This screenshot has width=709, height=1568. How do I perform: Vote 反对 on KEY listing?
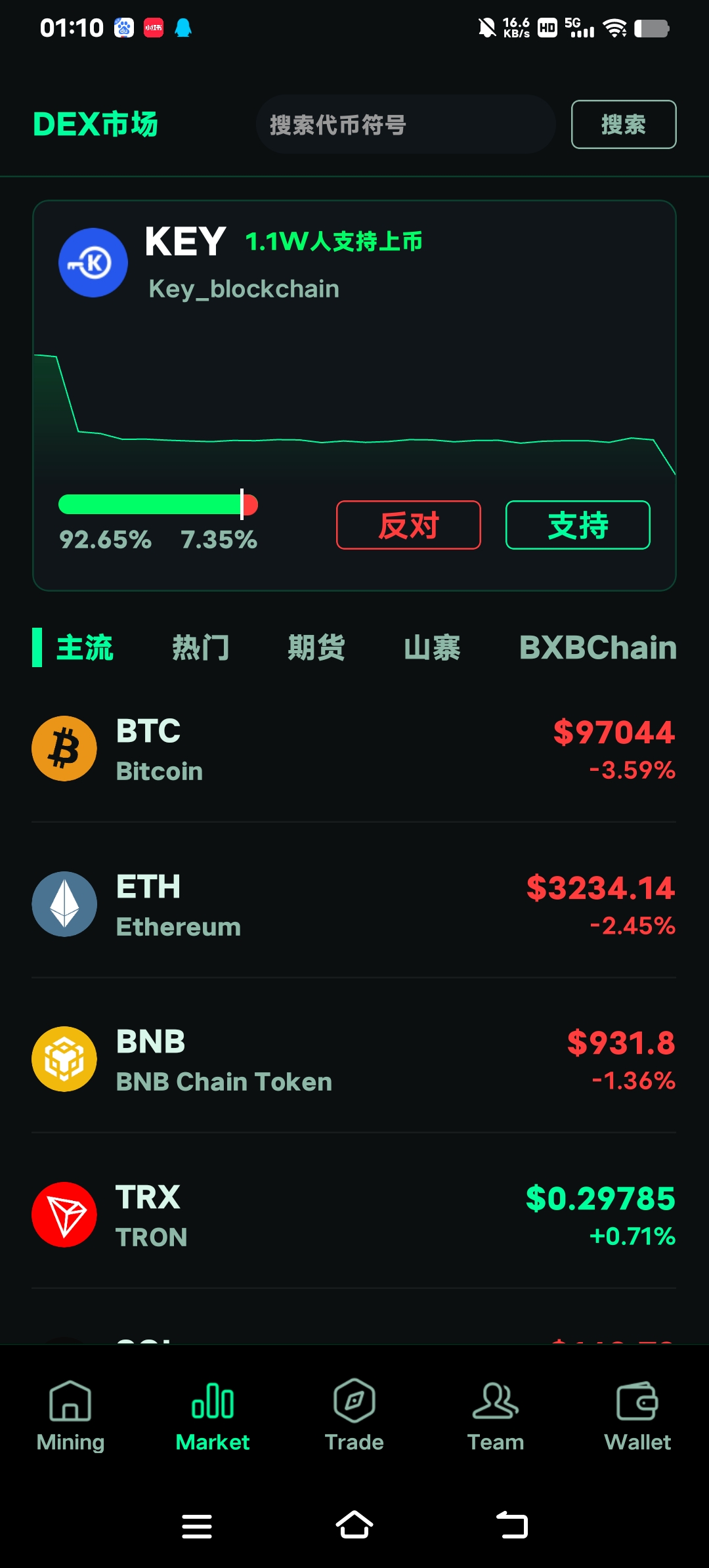click(x=408, y=525)
